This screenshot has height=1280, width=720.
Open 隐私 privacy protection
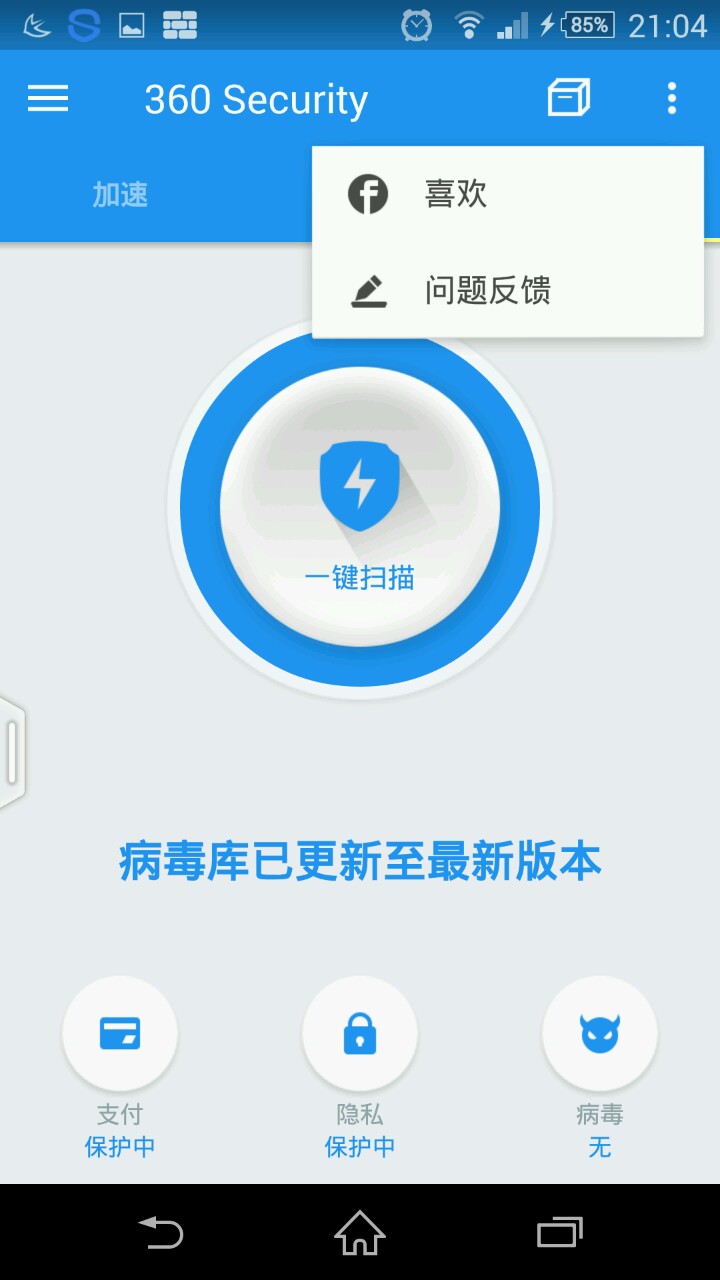(360, 1034)
